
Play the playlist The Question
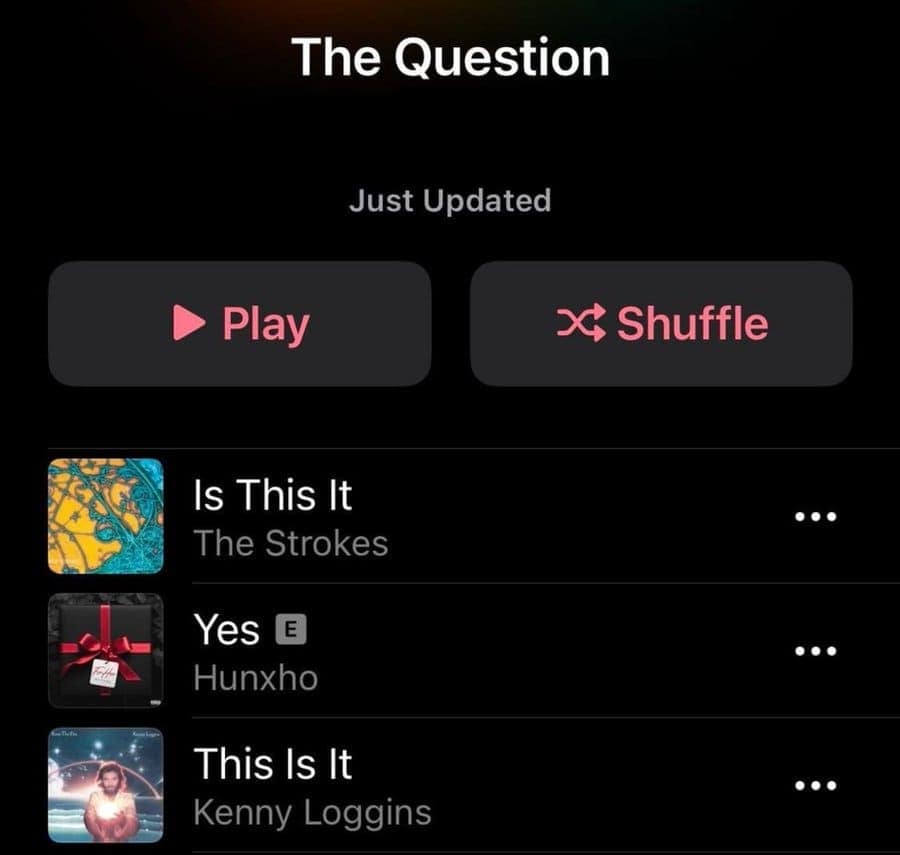[x=240, y=324]
